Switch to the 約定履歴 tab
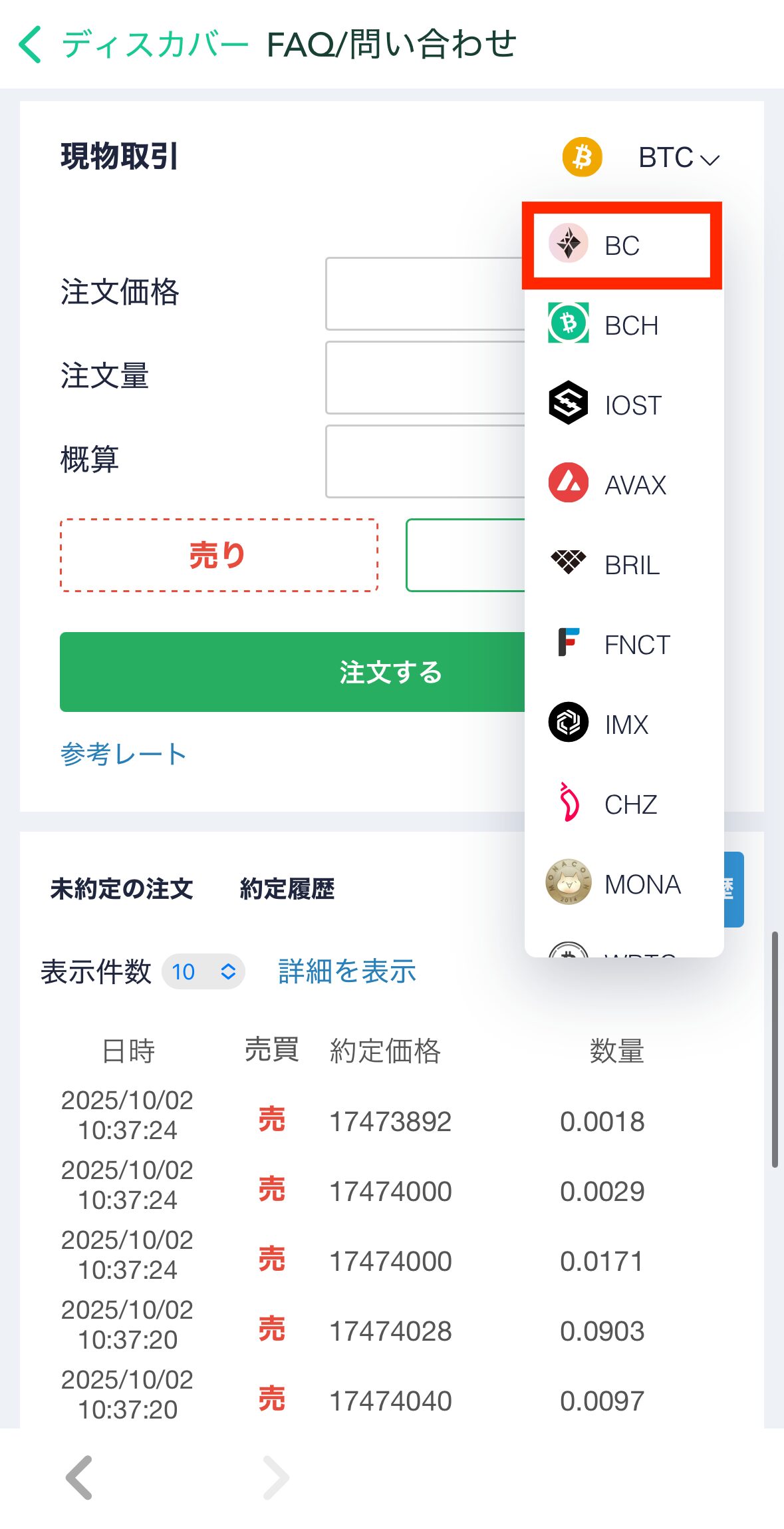Screen dimensions: 784x1529 pyautogui.click(x=287, y=889)
